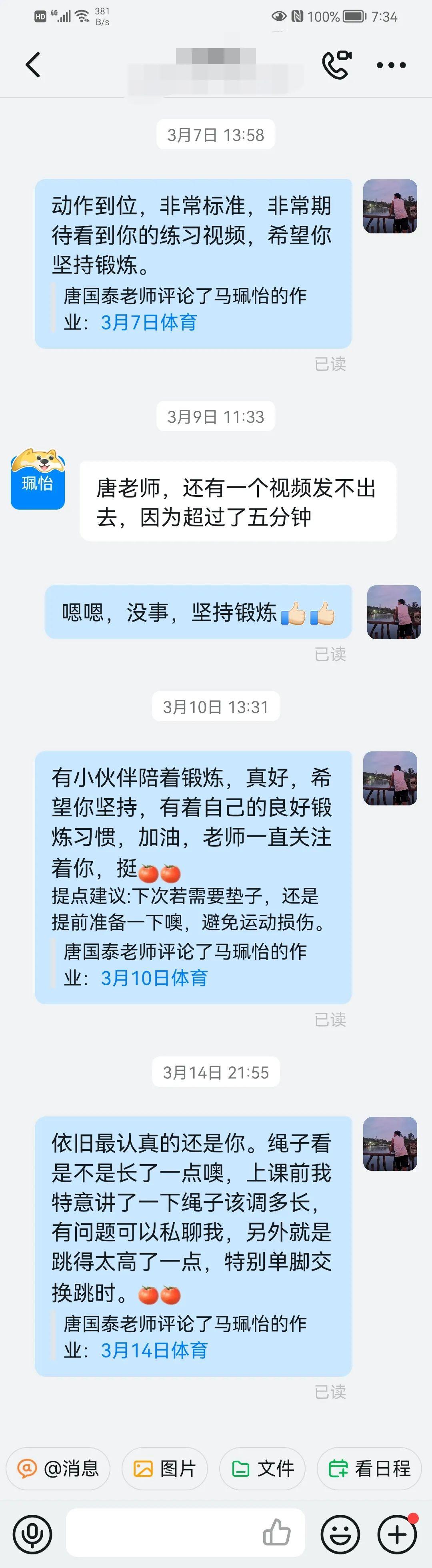Focus the message text input box
Screen dimensions: 432x1568
coord(161,1533)
